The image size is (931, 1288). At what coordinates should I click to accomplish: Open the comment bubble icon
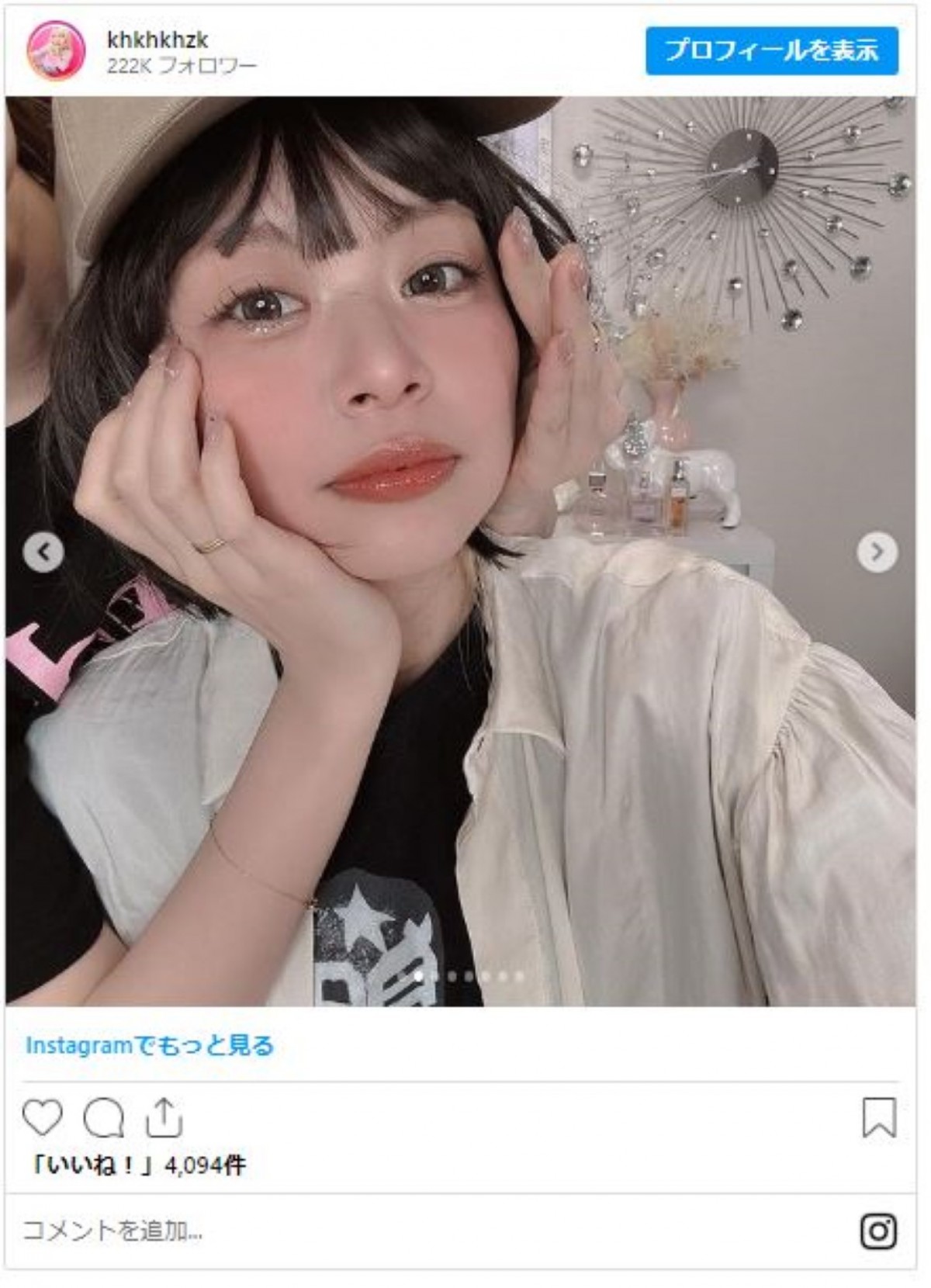coord(103,1117)
